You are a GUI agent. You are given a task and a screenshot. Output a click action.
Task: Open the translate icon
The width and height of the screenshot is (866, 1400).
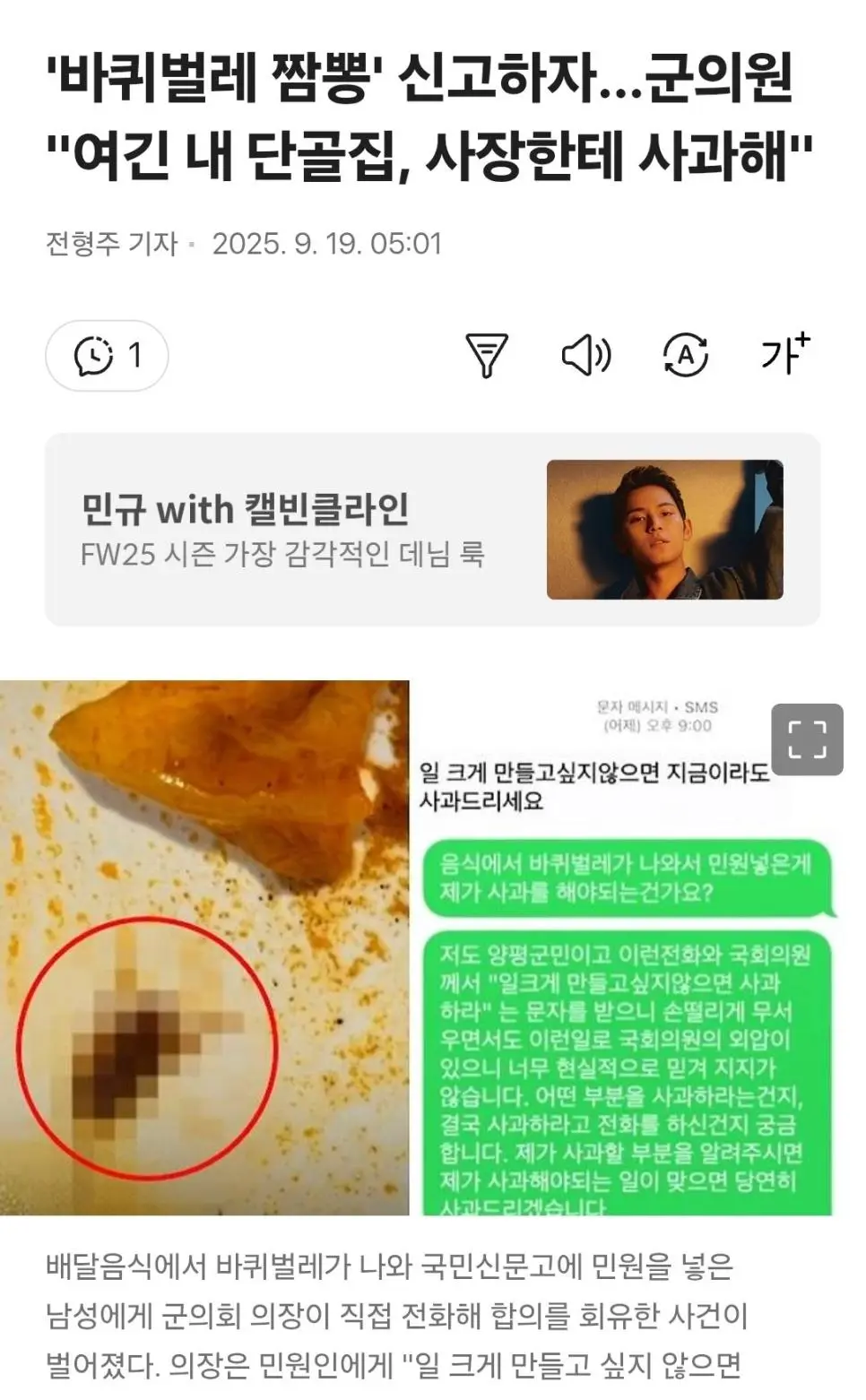(x=685, y=355)
